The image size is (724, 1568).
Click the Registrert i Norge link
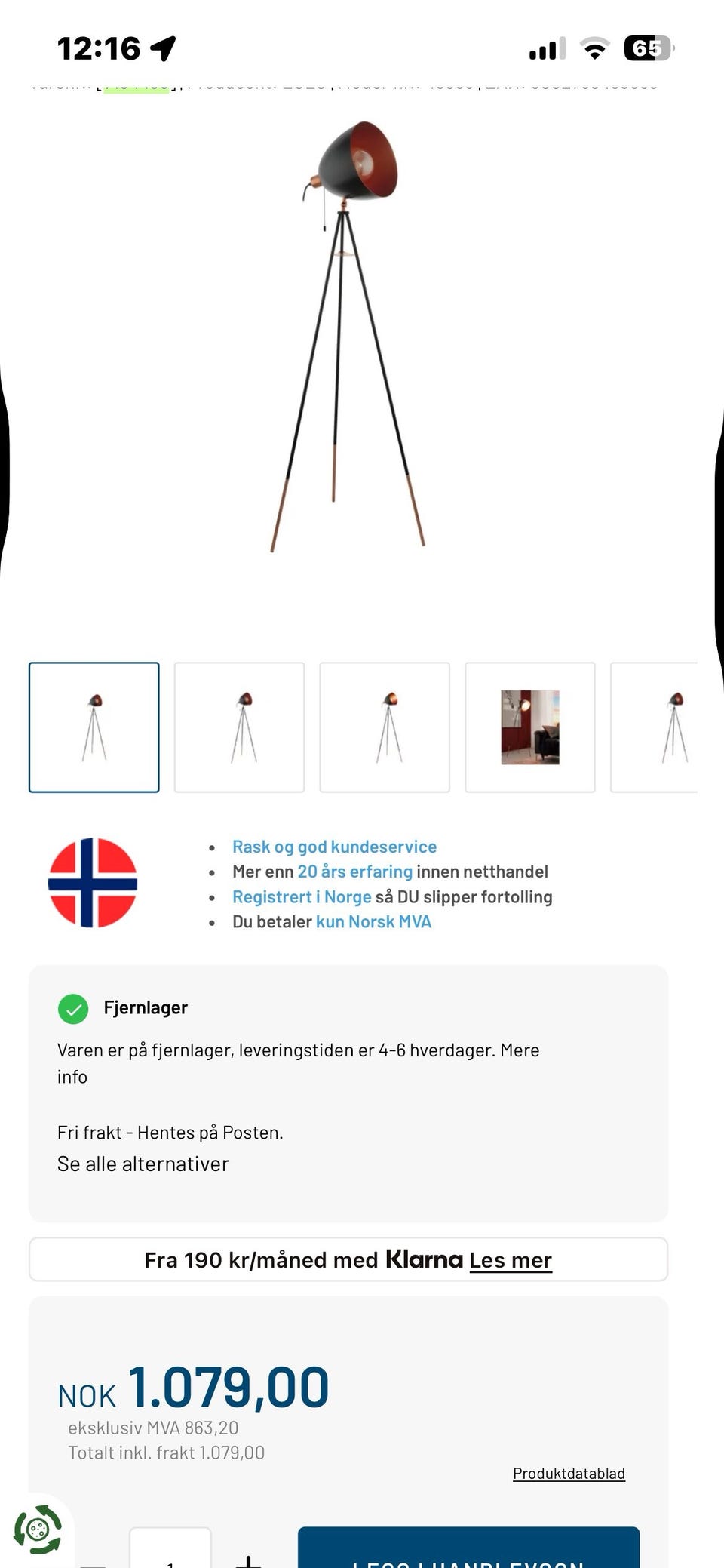point(302,896)
